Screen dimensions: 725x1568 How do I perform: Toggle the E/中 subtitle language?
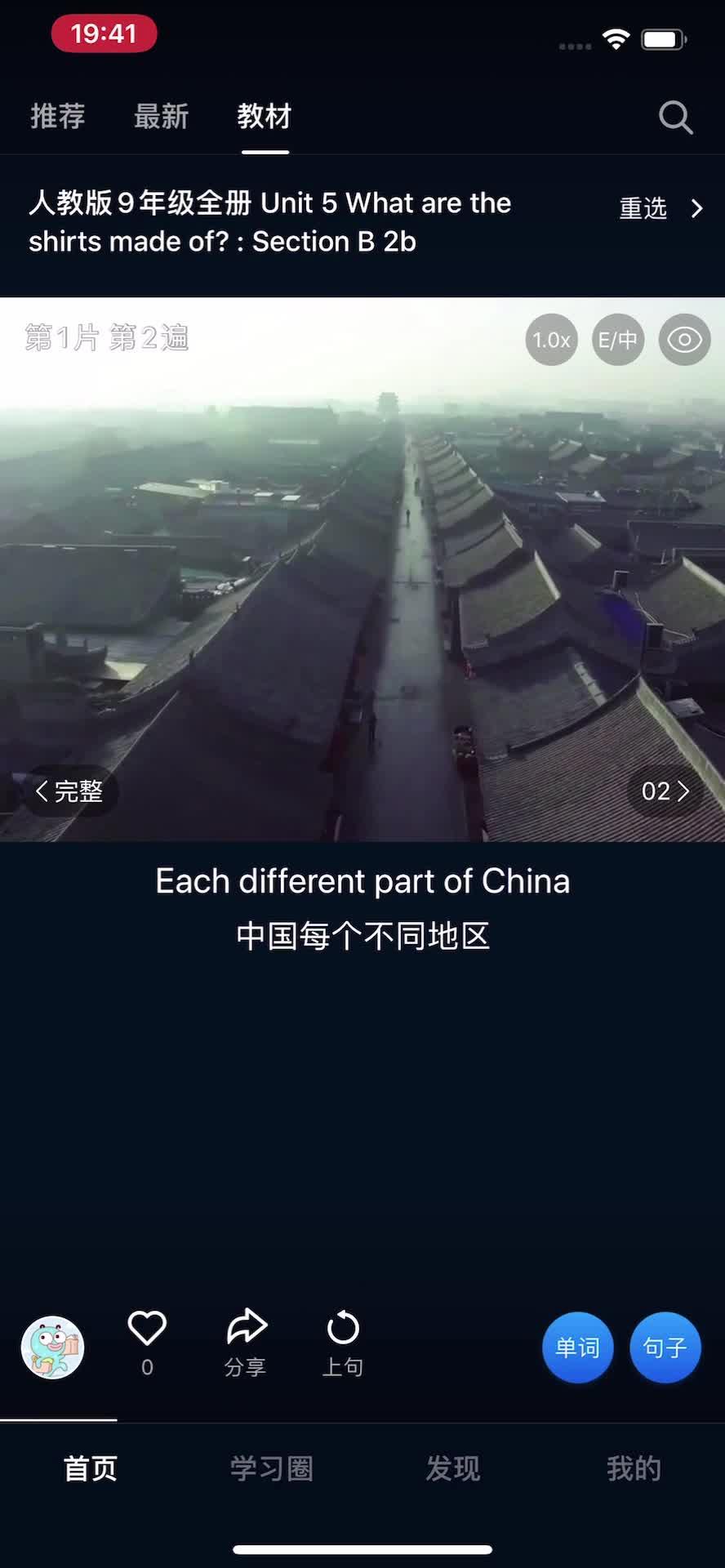[x=618, y=340]
